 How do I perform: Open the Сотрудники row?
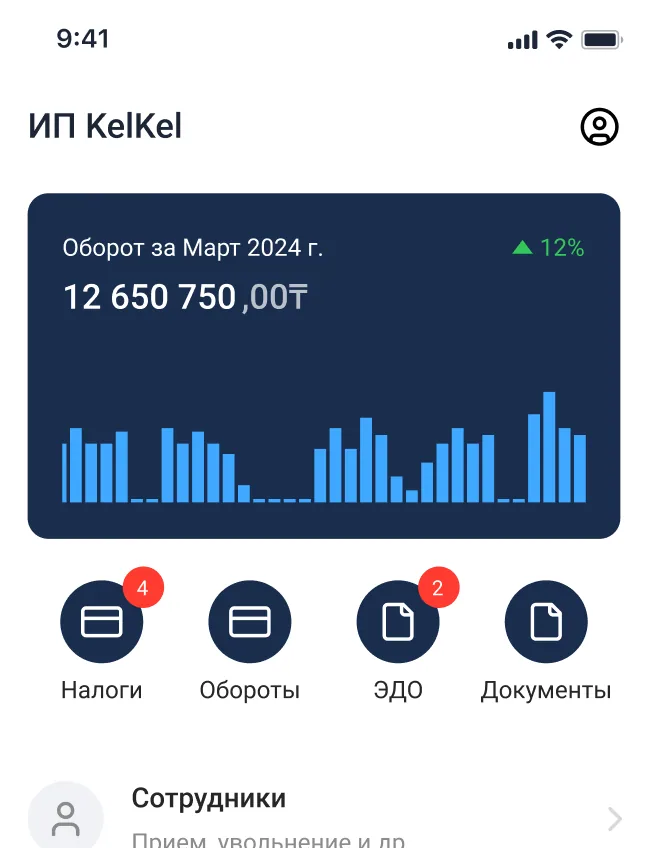point(324,815)
